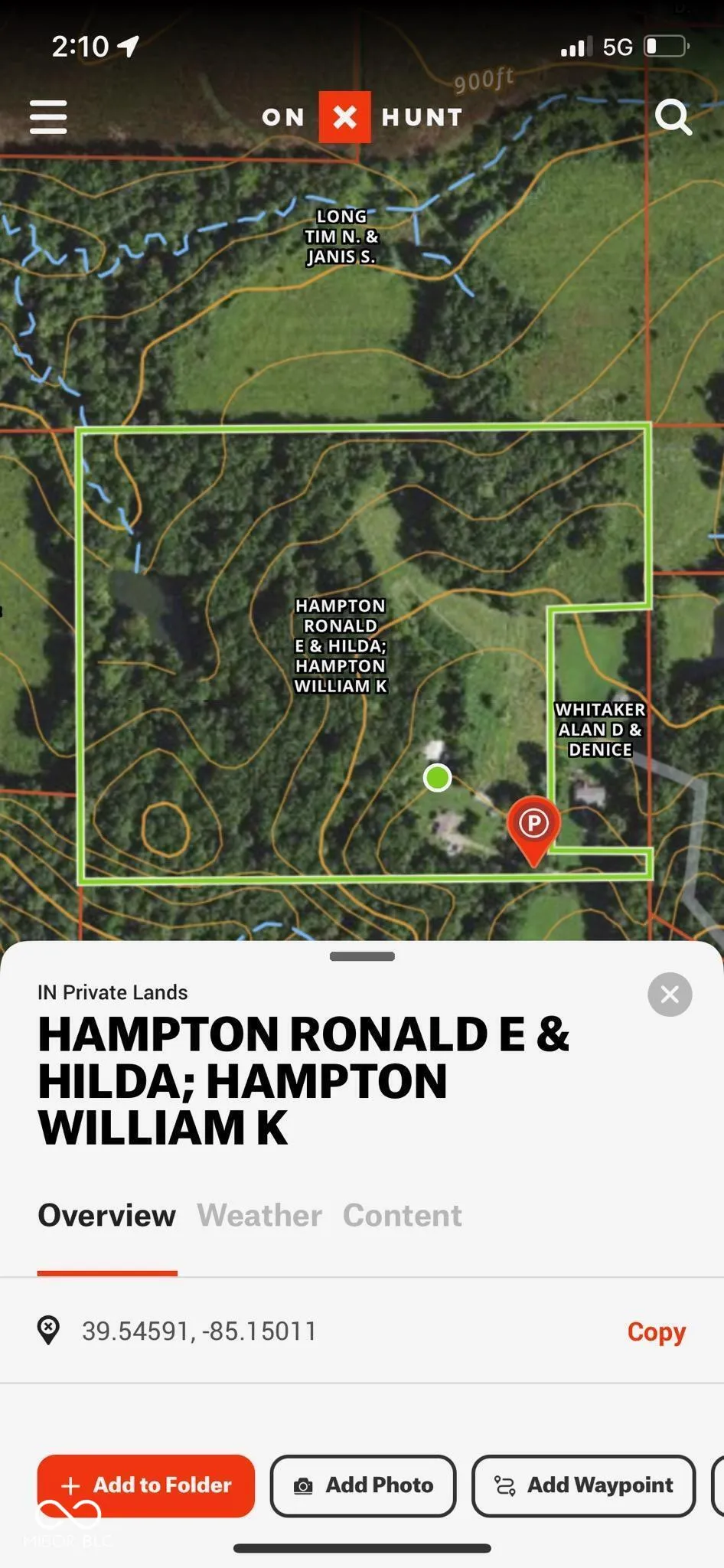Open the map search
The width and height of the screenshot is (724, 1568).
pyautogui.click(x=673, y=117)
